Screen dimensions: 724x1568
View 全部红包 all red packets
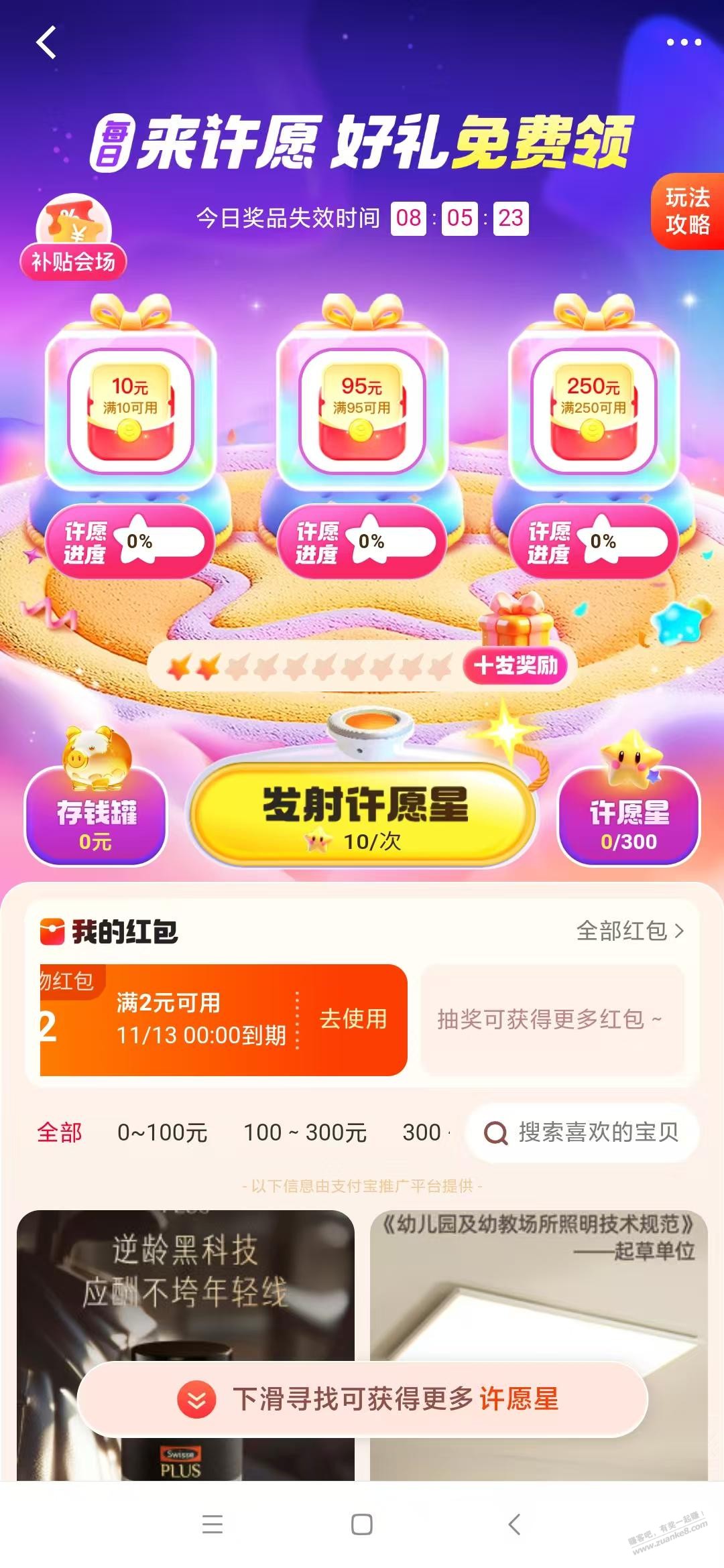629,931
